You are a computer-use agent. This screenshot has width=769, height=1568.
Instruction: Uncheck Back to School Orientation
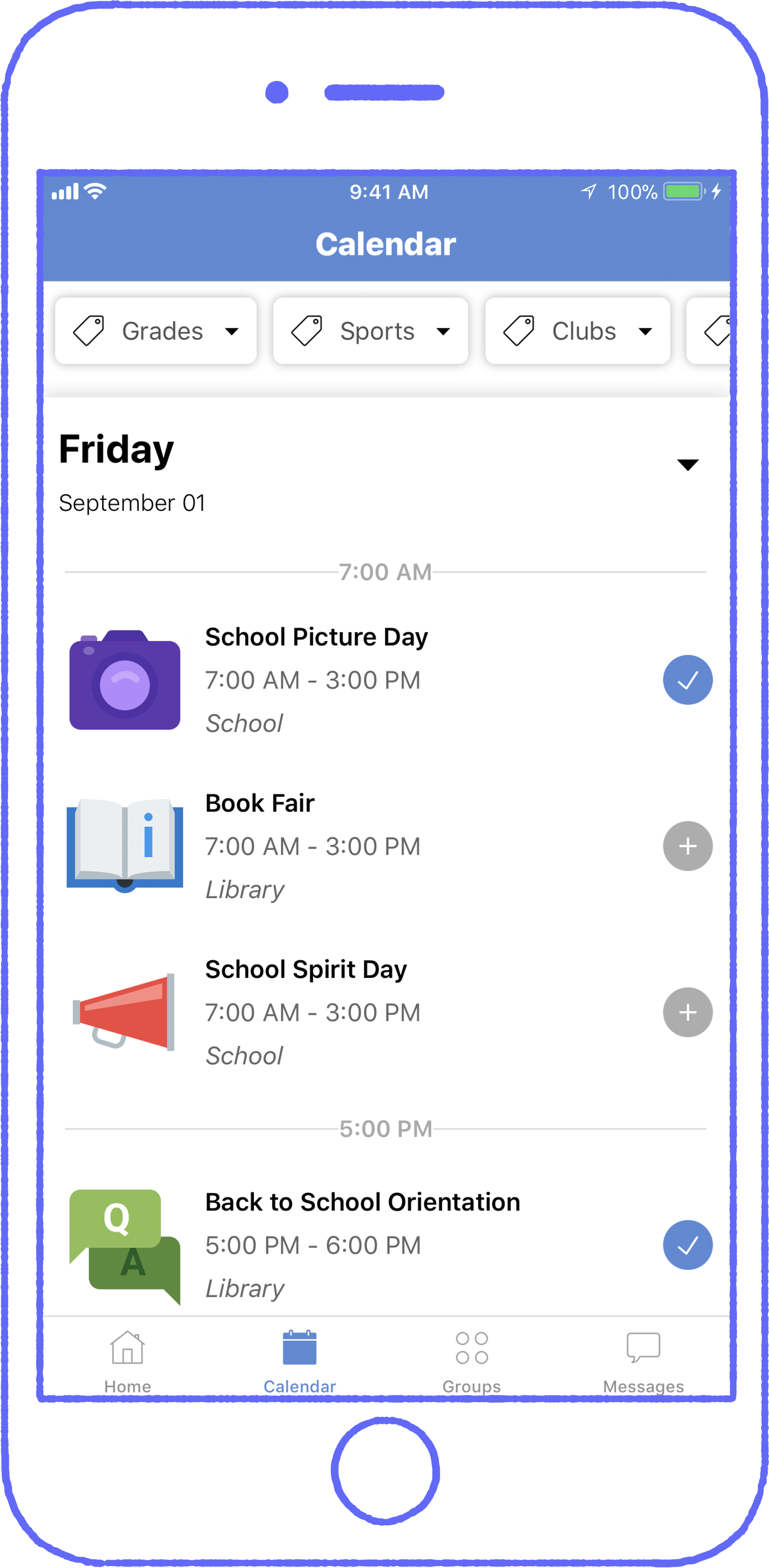coord(687,1245)
